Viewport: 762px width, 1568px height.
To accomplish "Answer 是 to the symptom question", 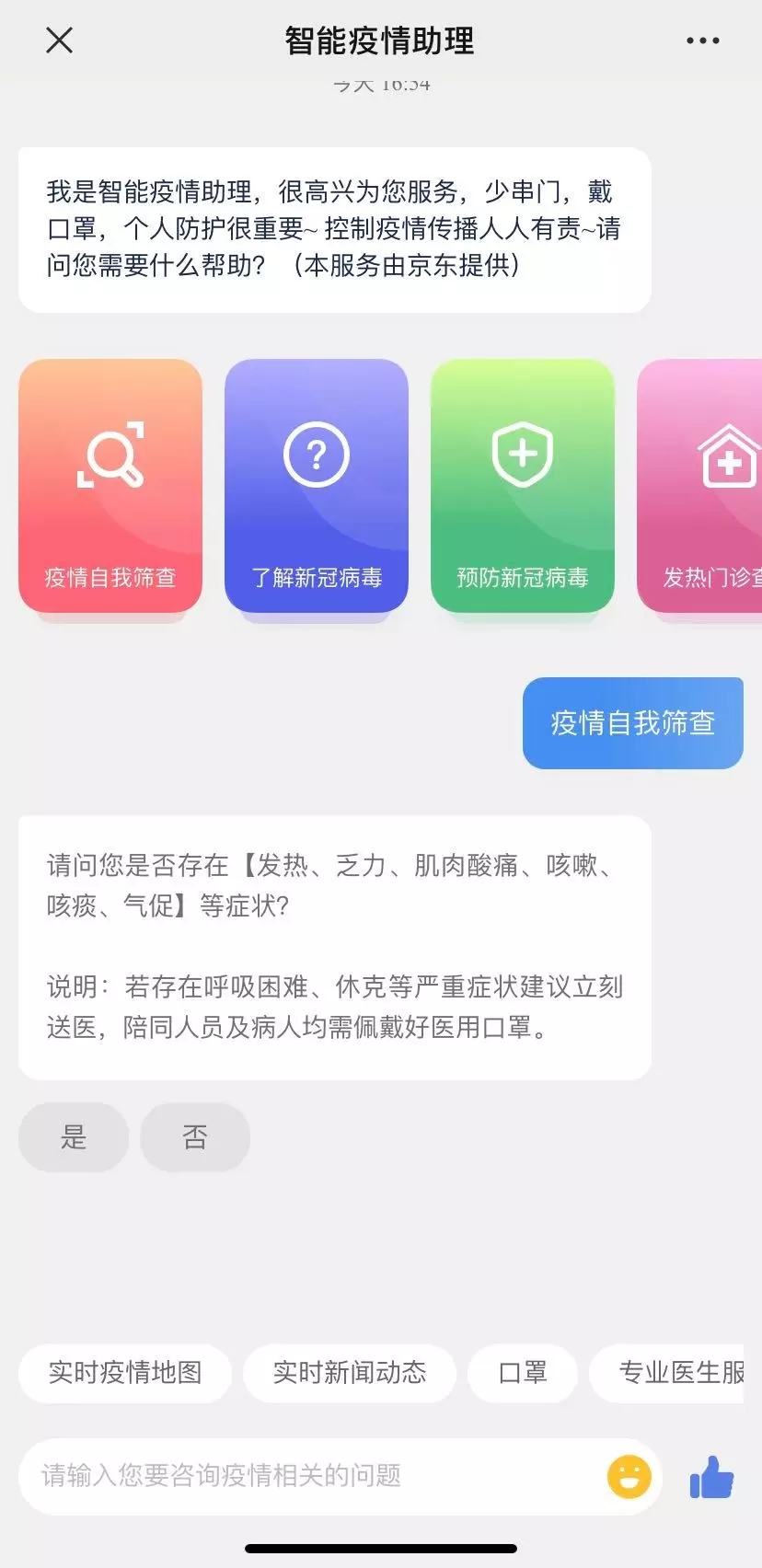I will coord(74,1137).
